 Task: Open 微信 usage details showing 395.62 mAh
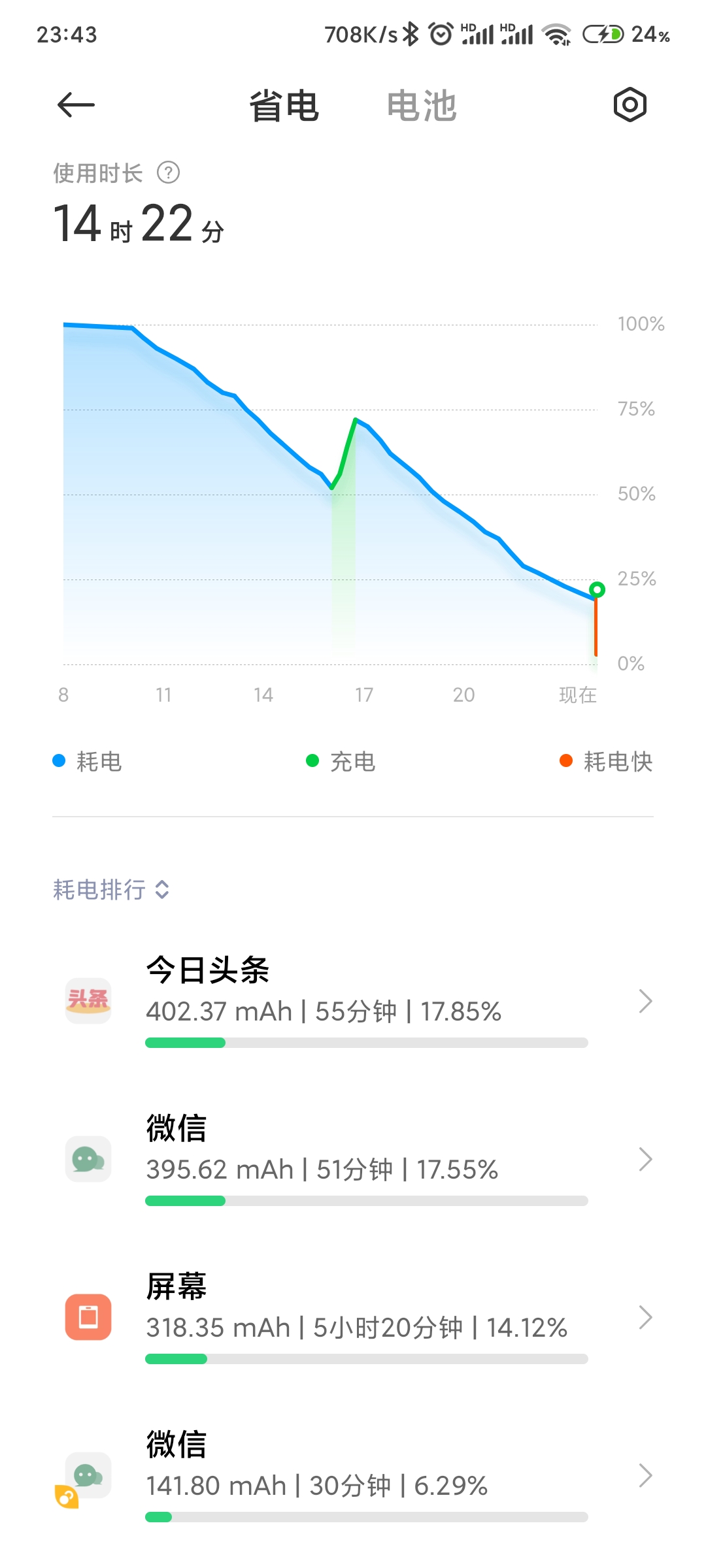click(353, 1159)
